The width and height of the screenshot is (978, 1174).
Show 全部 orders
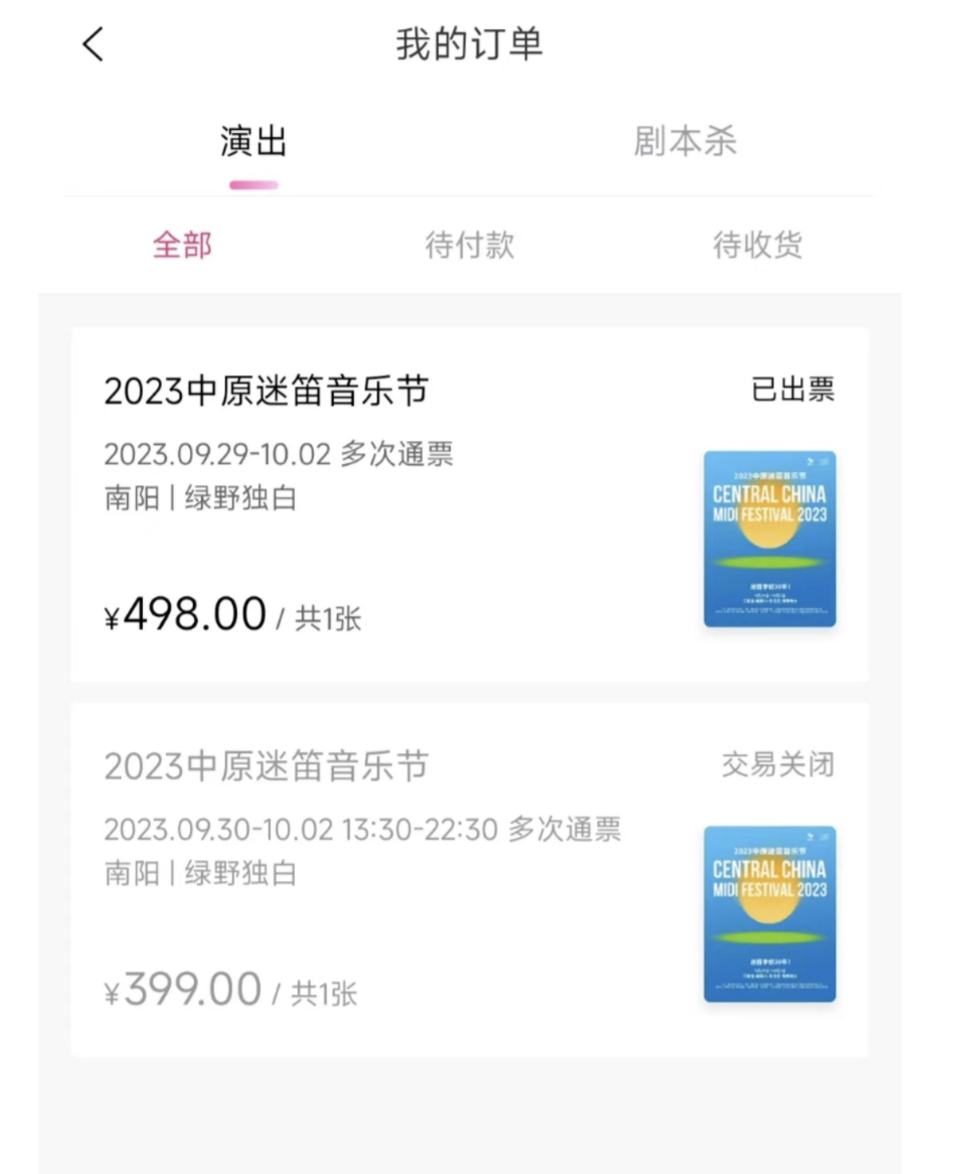pyautogui.click(x=182, y=245)
